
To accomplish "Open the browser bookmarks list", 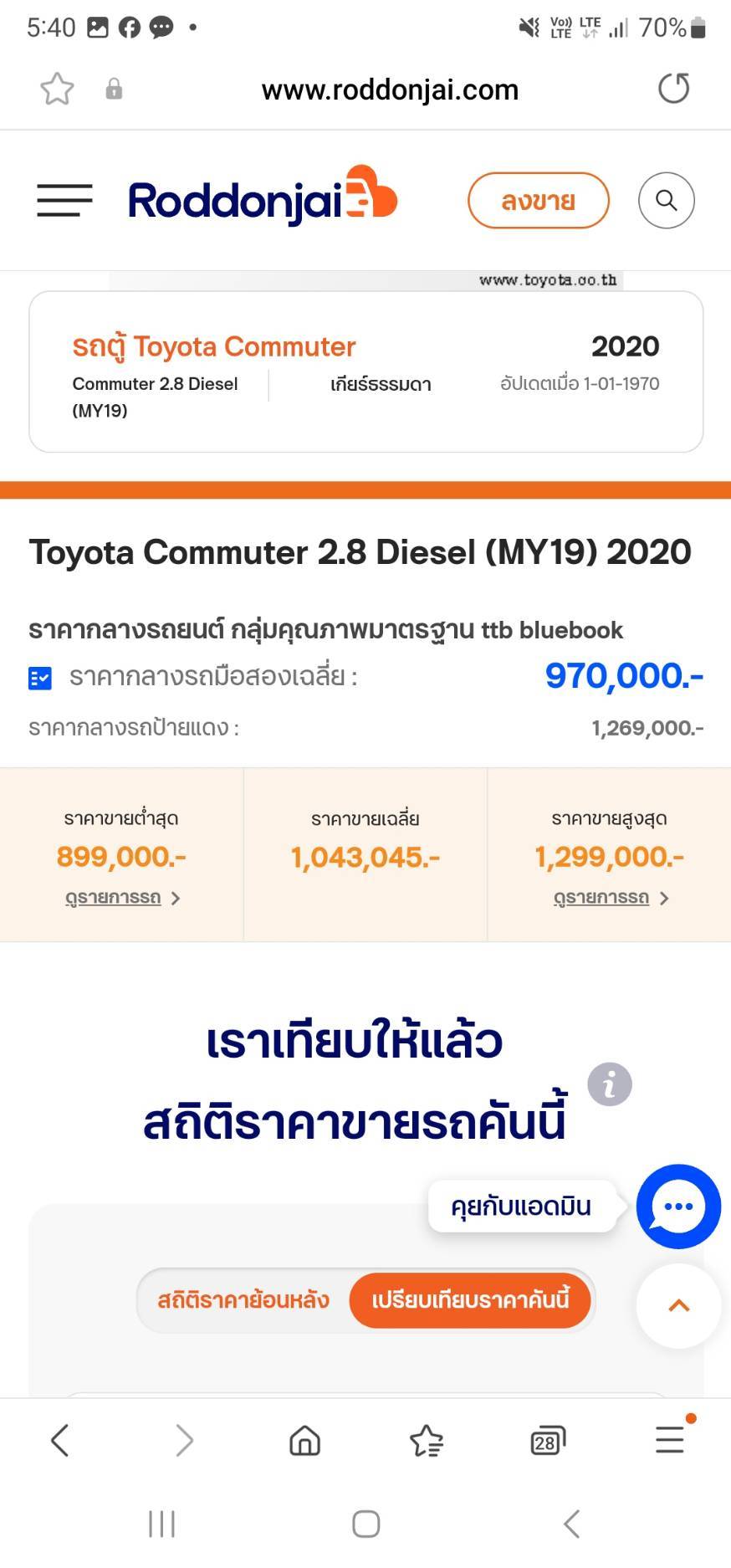I will pyautogui.click(x=427, y=1441).
